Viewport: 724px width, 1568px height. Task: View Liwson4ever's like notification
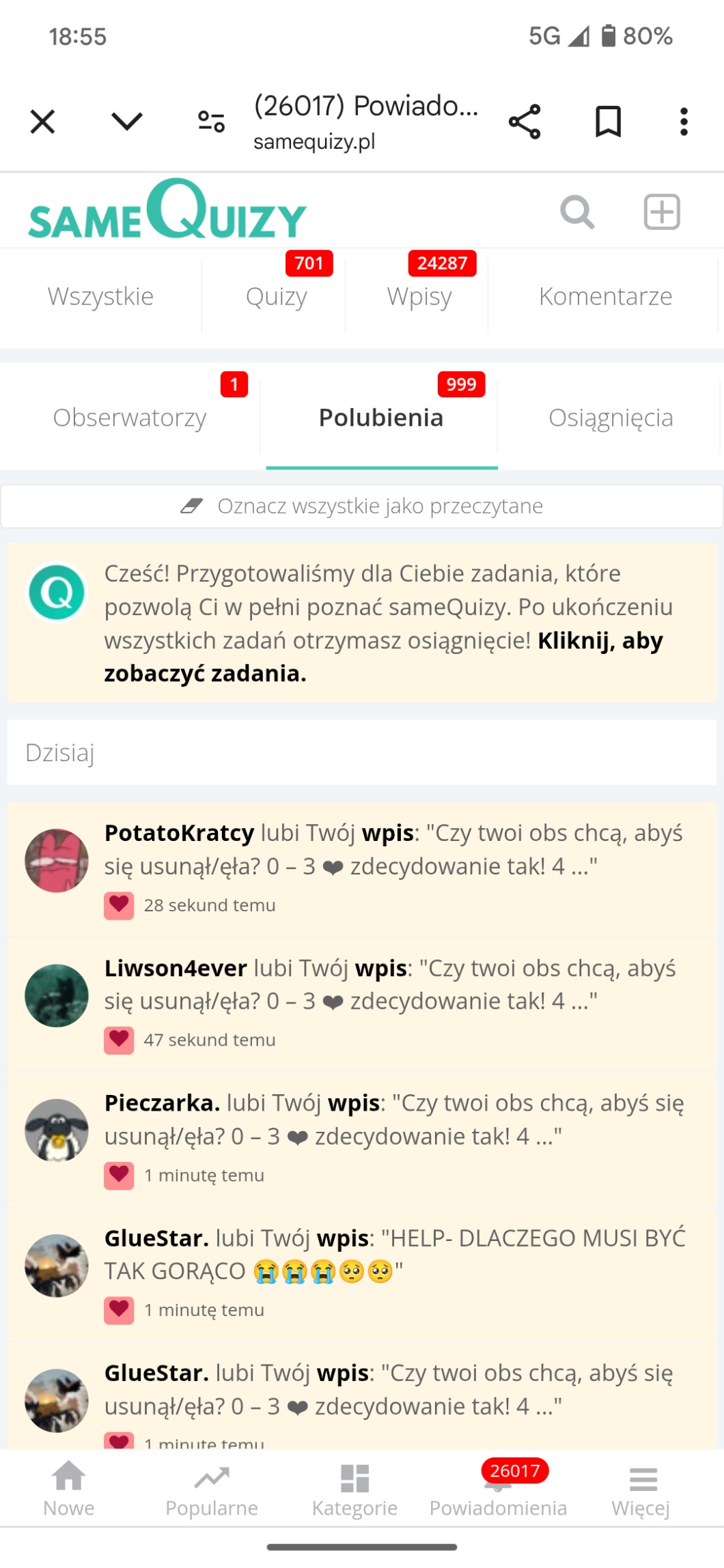click(389, 985)
